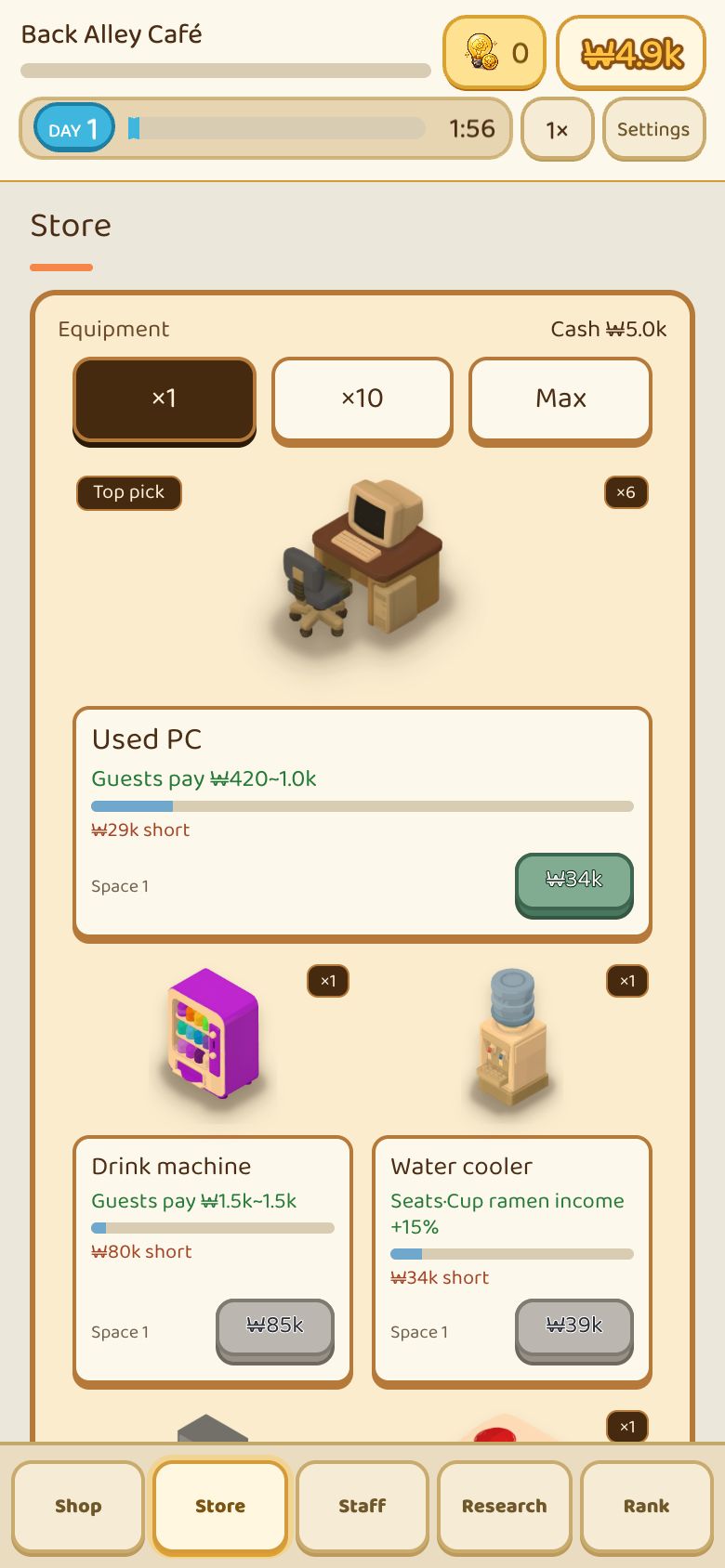The width and height of the screenshot is (725, 1568).
Task: Open the Research tab
Action: tap(505, 1507)
